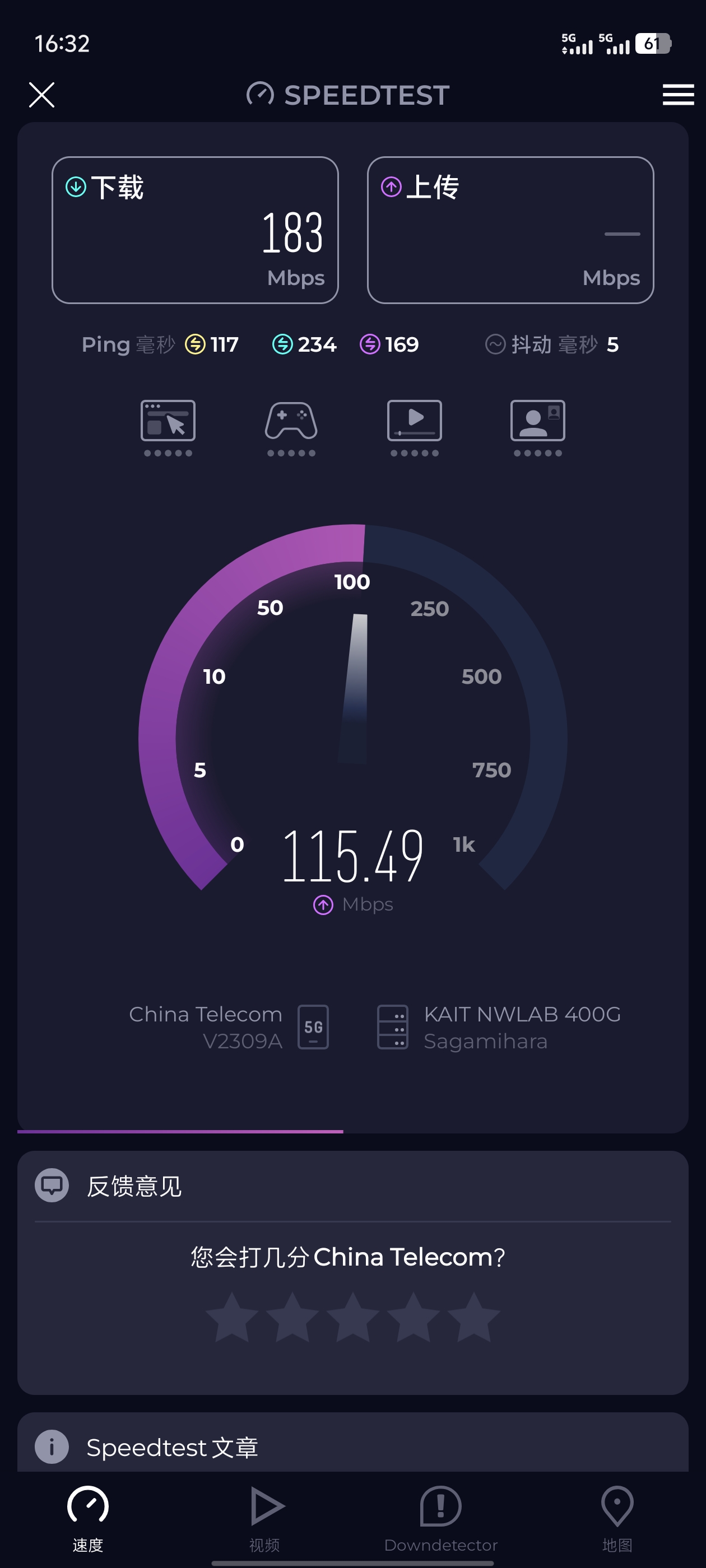
Task: Open the hamburger menu
Action: pos(678,95)
